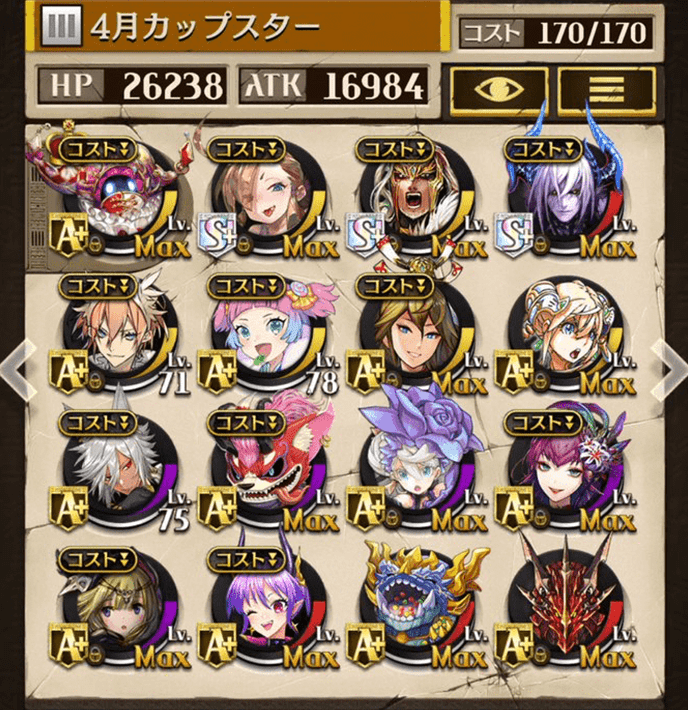Select the level 75 white-haired character card
Image resolution: width=688 pixels, height=710 pixels.
(x=110, y=470)
